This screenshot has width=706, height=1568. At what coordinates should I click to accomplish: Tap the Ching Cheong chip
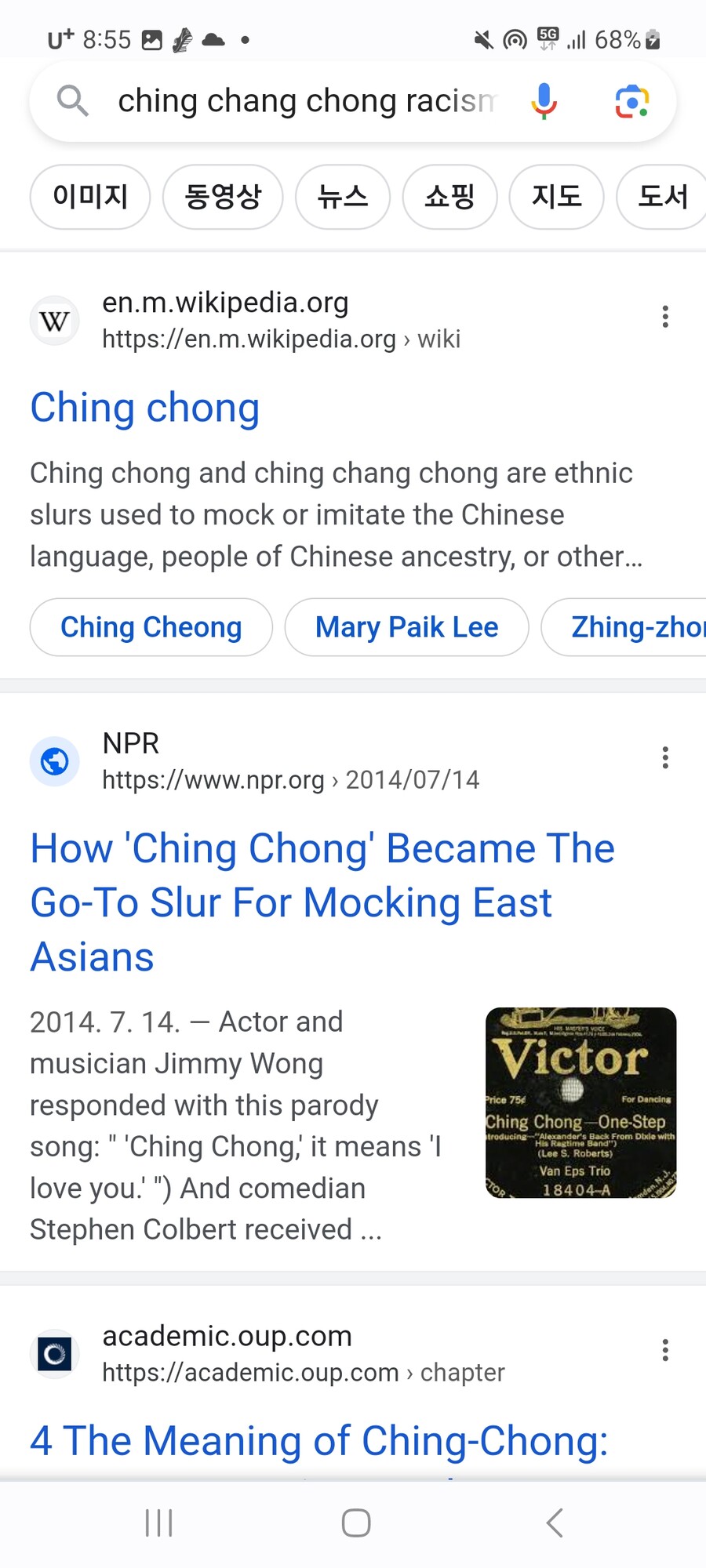coord(151,627)
